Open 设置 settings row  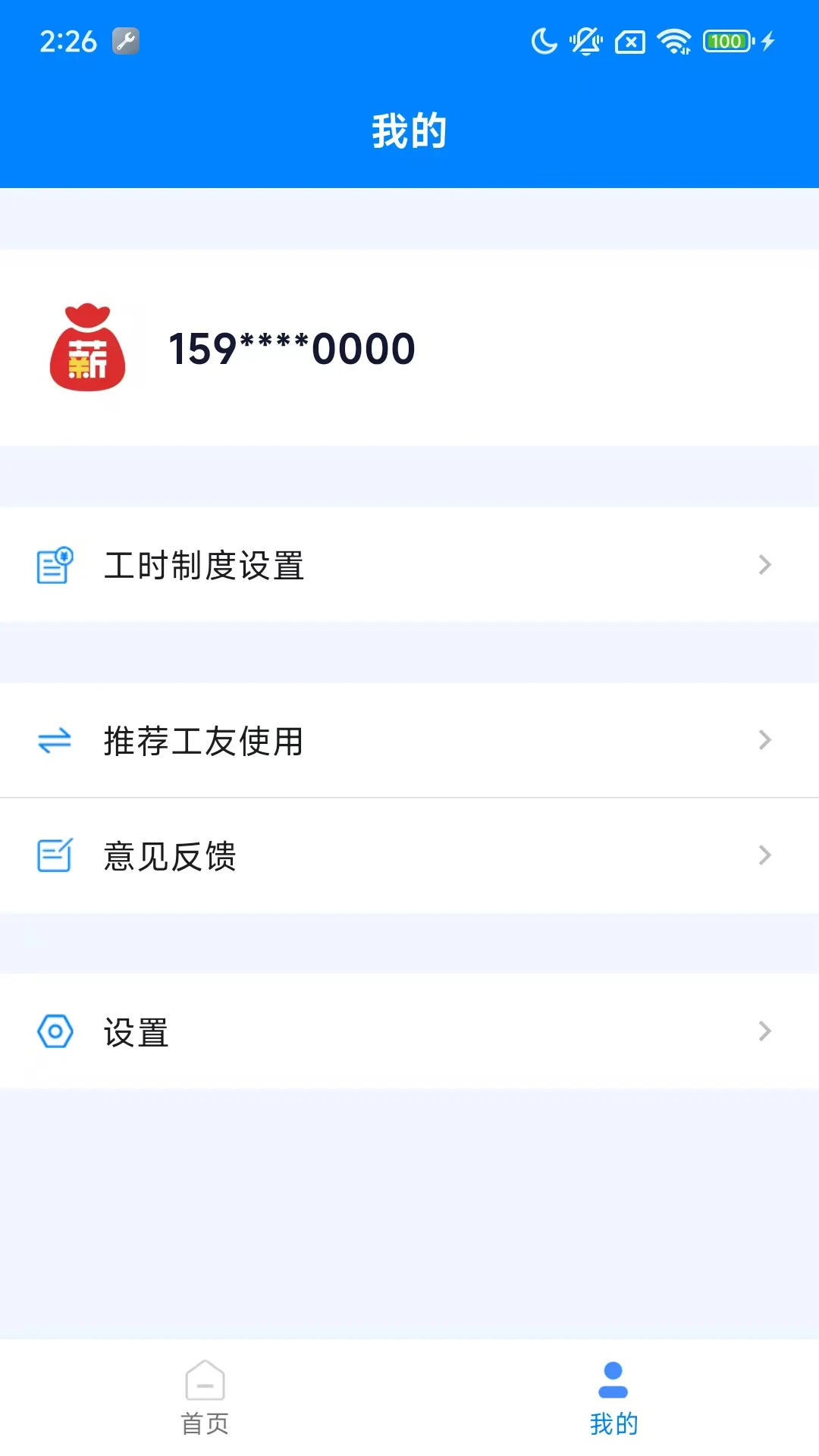409,1031
